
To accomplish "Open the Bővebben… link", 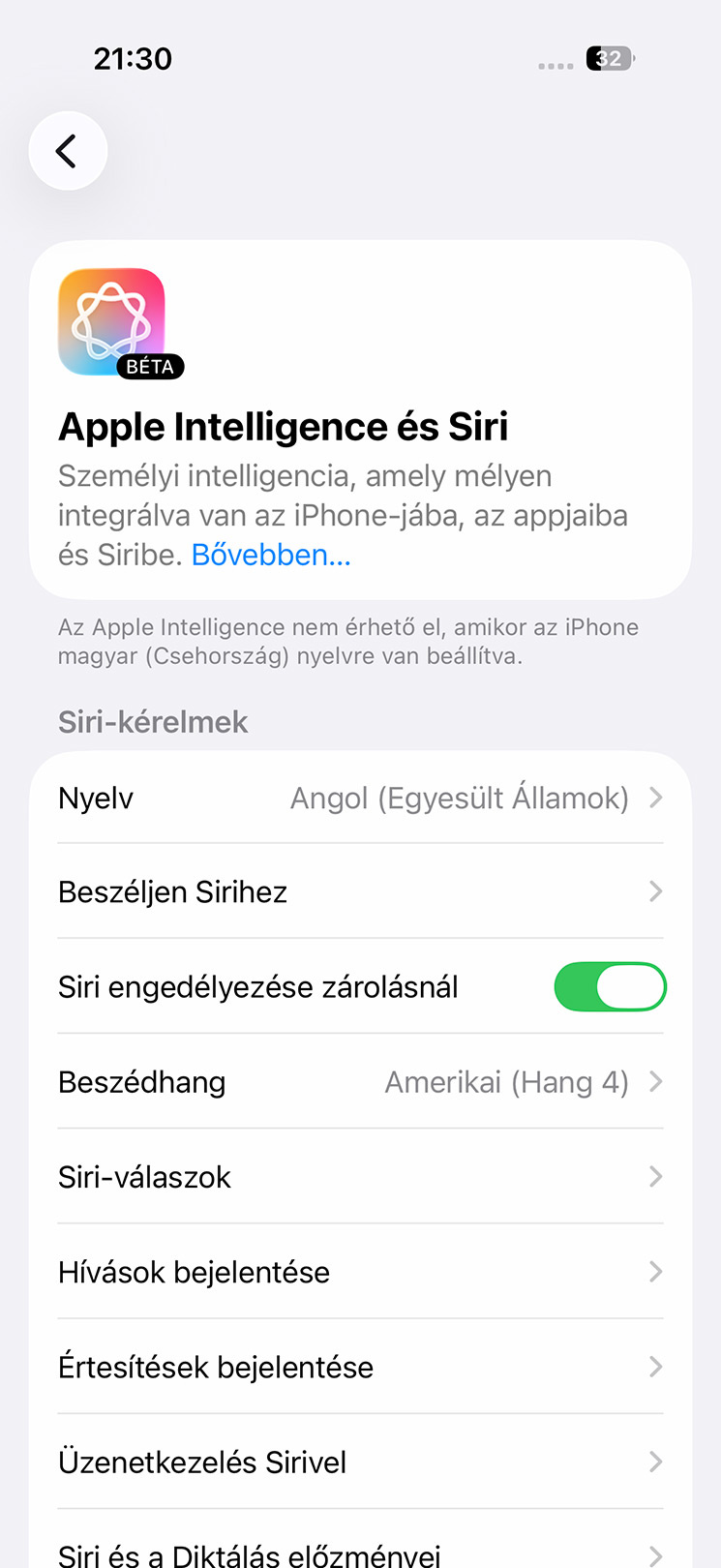I will 271,555.
